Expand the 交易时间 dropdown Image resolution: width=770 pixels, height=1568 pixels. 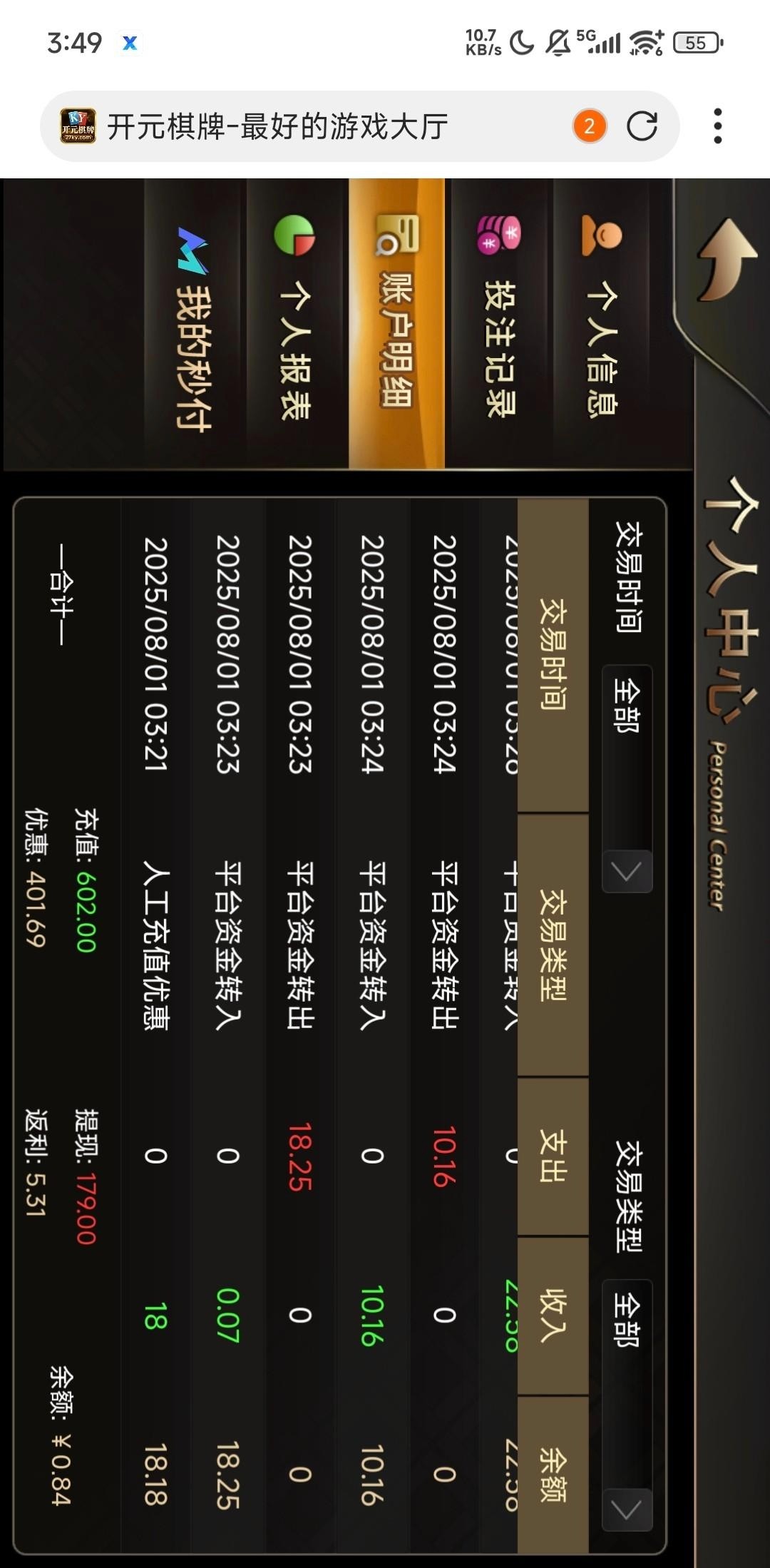click(x=627, y=779)
